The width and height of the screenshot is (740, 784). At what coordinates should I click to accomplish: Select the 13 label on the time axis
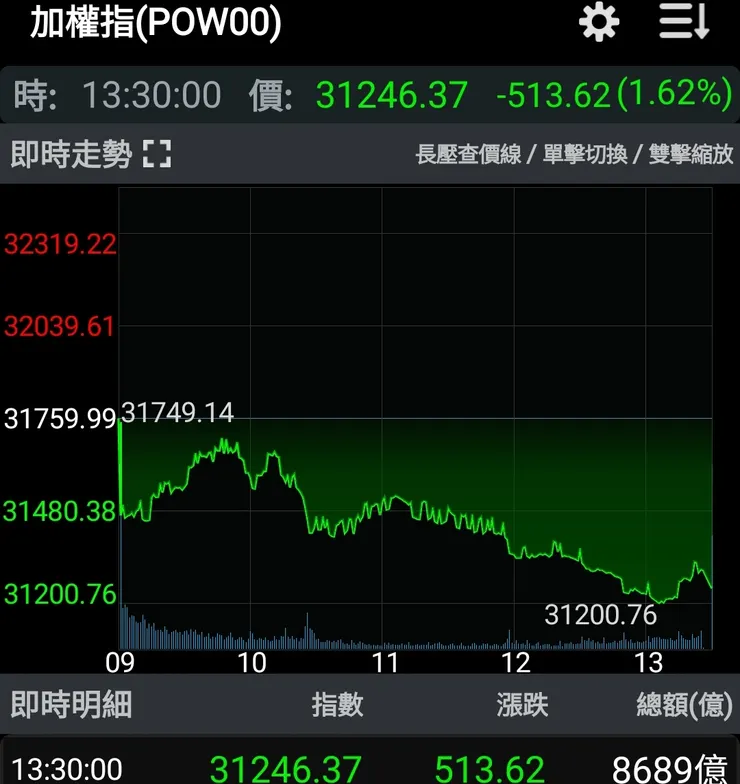point(649,662)
